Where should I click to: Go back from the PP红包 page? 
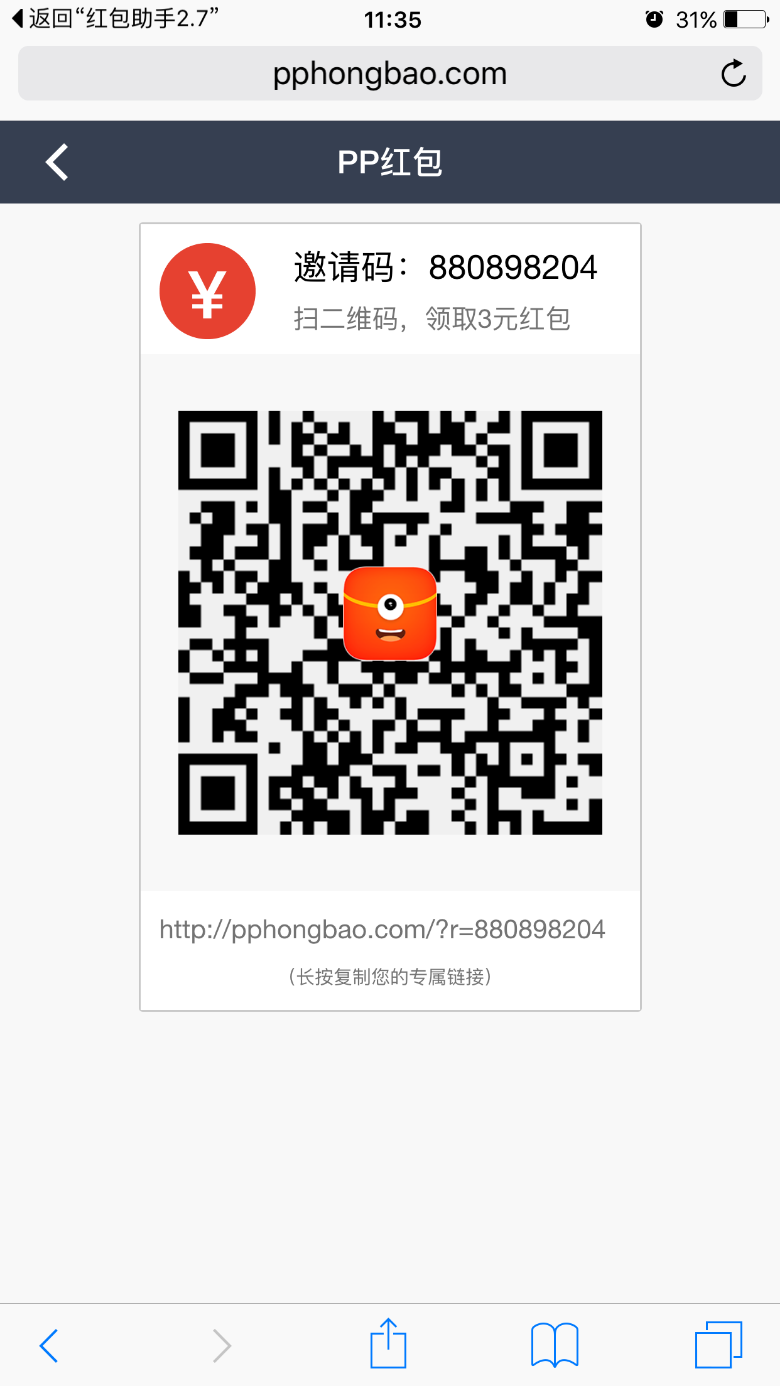click(x=57, y=162)
